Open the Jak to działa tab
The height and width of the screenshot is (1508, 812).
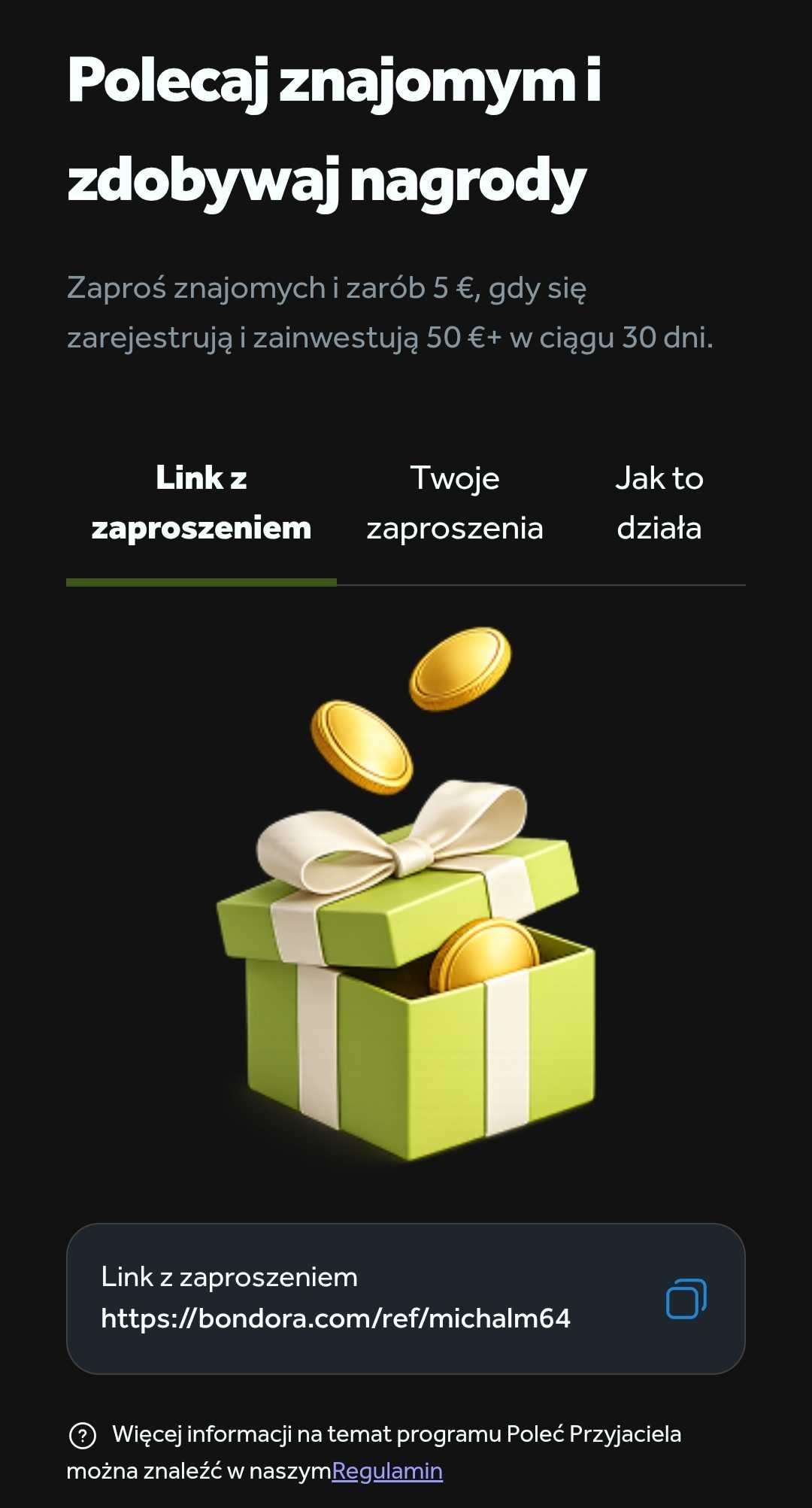pos(659,503)
